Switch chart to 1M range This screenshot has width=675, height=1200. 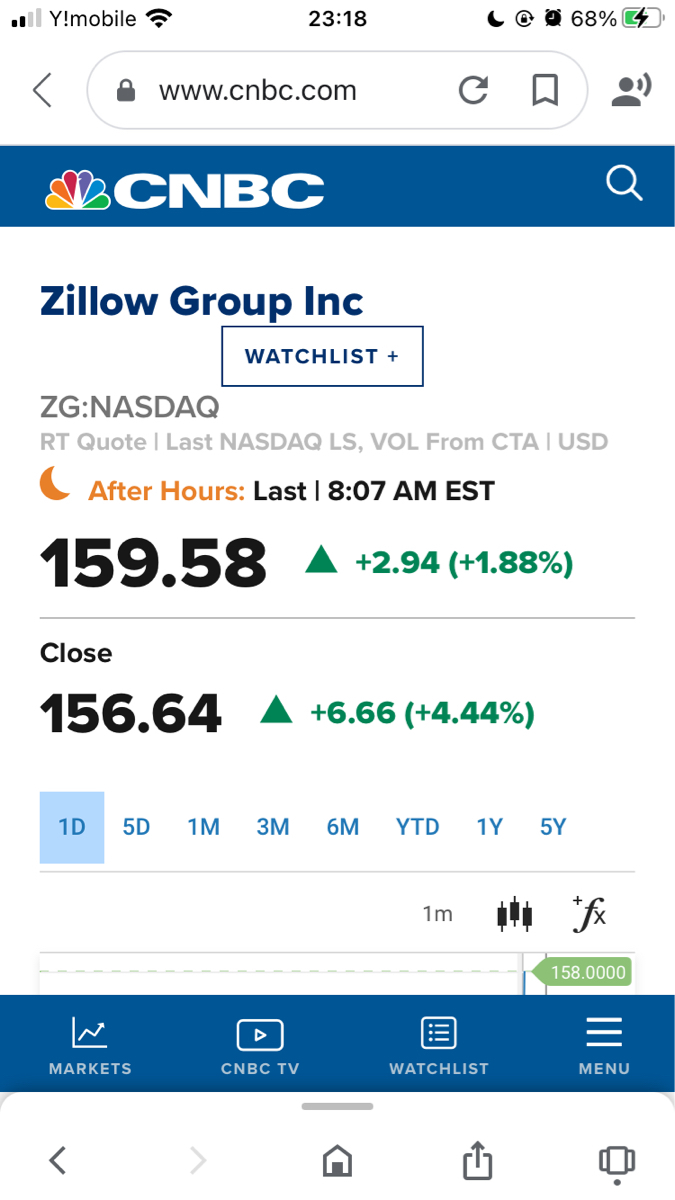pyautogui.click(x=203, y=827)
